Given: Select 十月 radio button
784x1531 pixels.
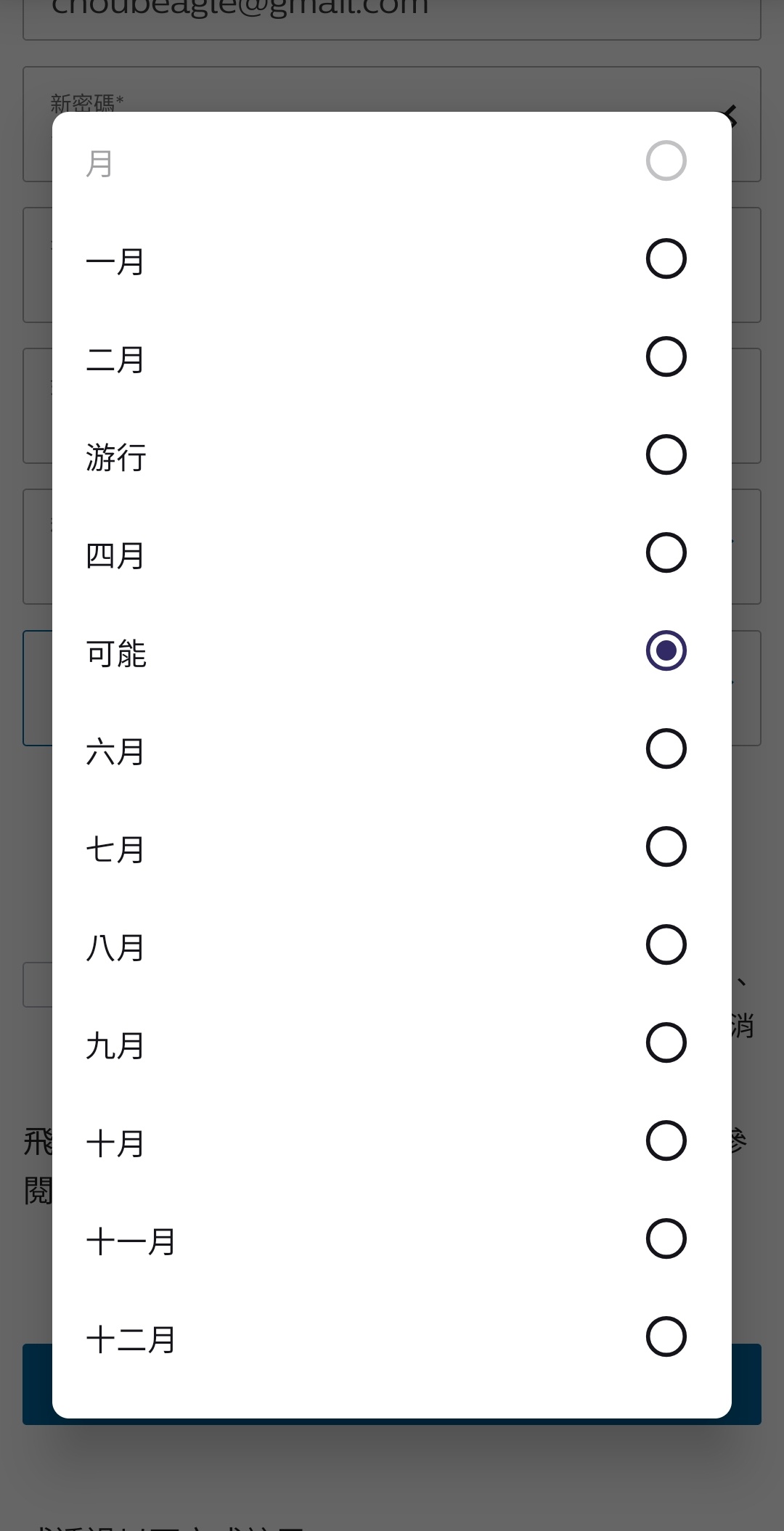Looking at the screenshot, I should pos(392,1141).
